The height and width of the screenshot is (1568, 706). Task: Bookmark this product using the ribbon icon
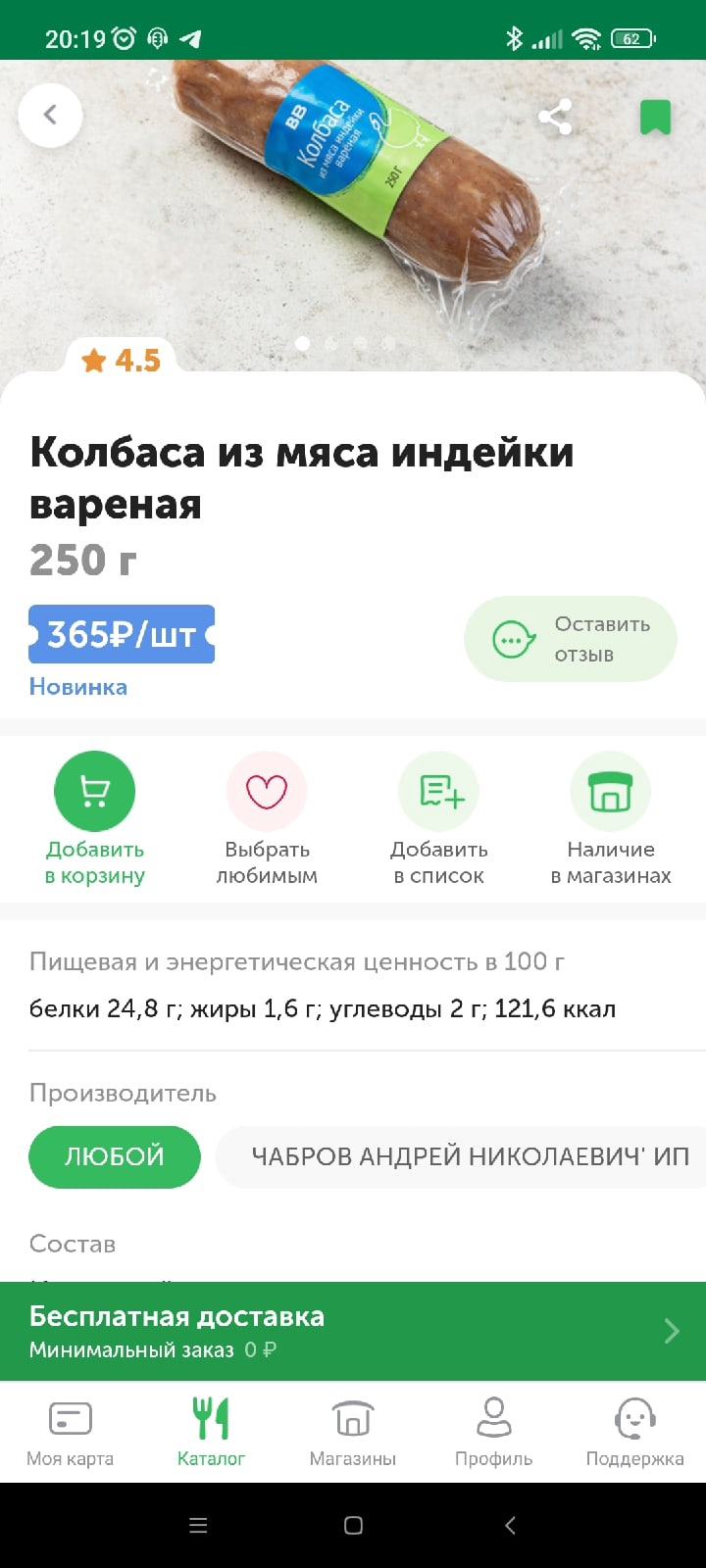655,115
